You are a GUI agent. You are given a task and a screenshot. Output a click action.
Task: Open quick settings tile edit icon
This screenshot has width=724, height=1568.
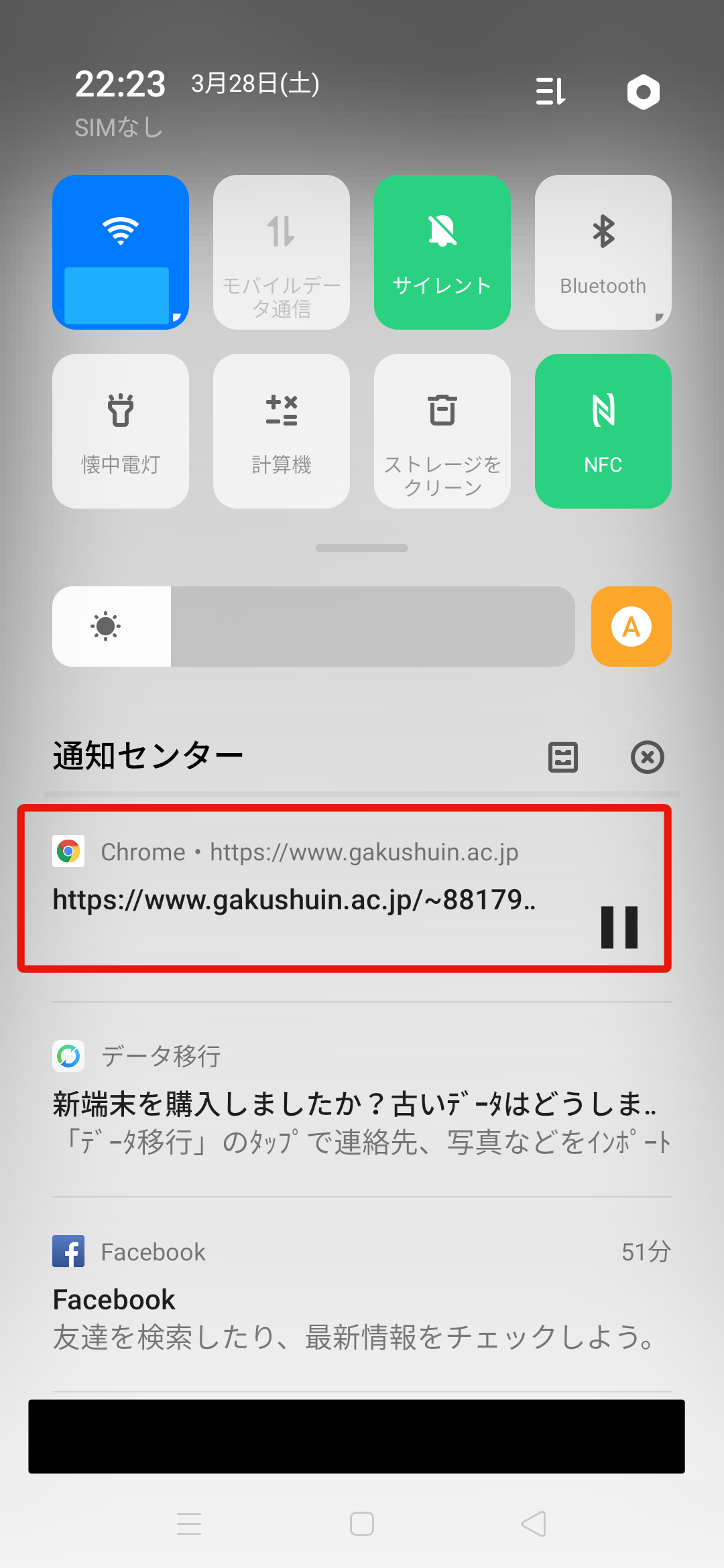pyautogui.click(x=551, y=92)
